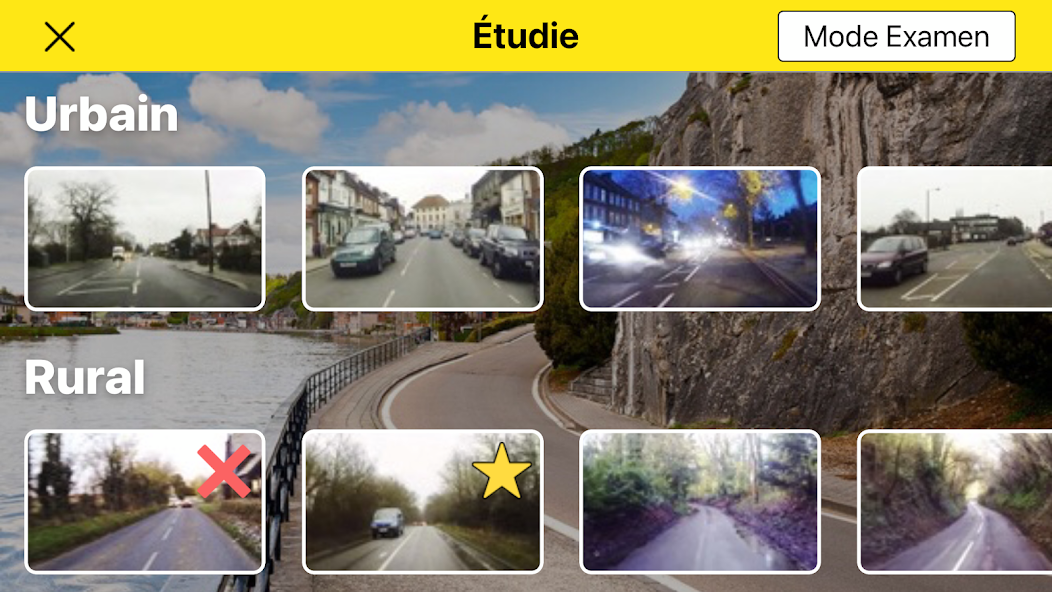The width and height of the screenshot is (1052, 592).
Task: Open the Rural clip marked with red cross
Action: coord(145,502)
